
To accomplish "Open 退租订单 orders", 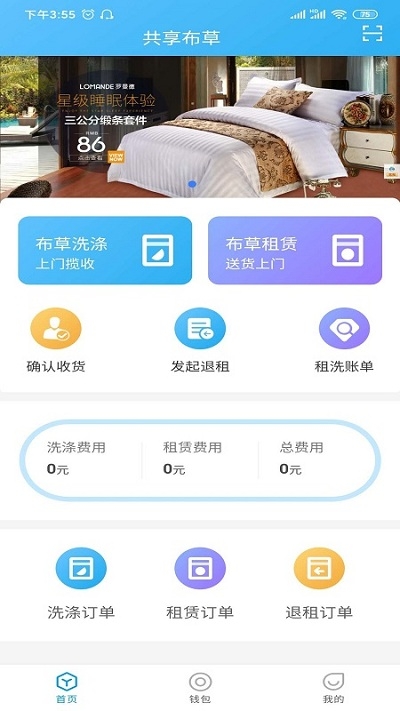I will click(319, 584).
